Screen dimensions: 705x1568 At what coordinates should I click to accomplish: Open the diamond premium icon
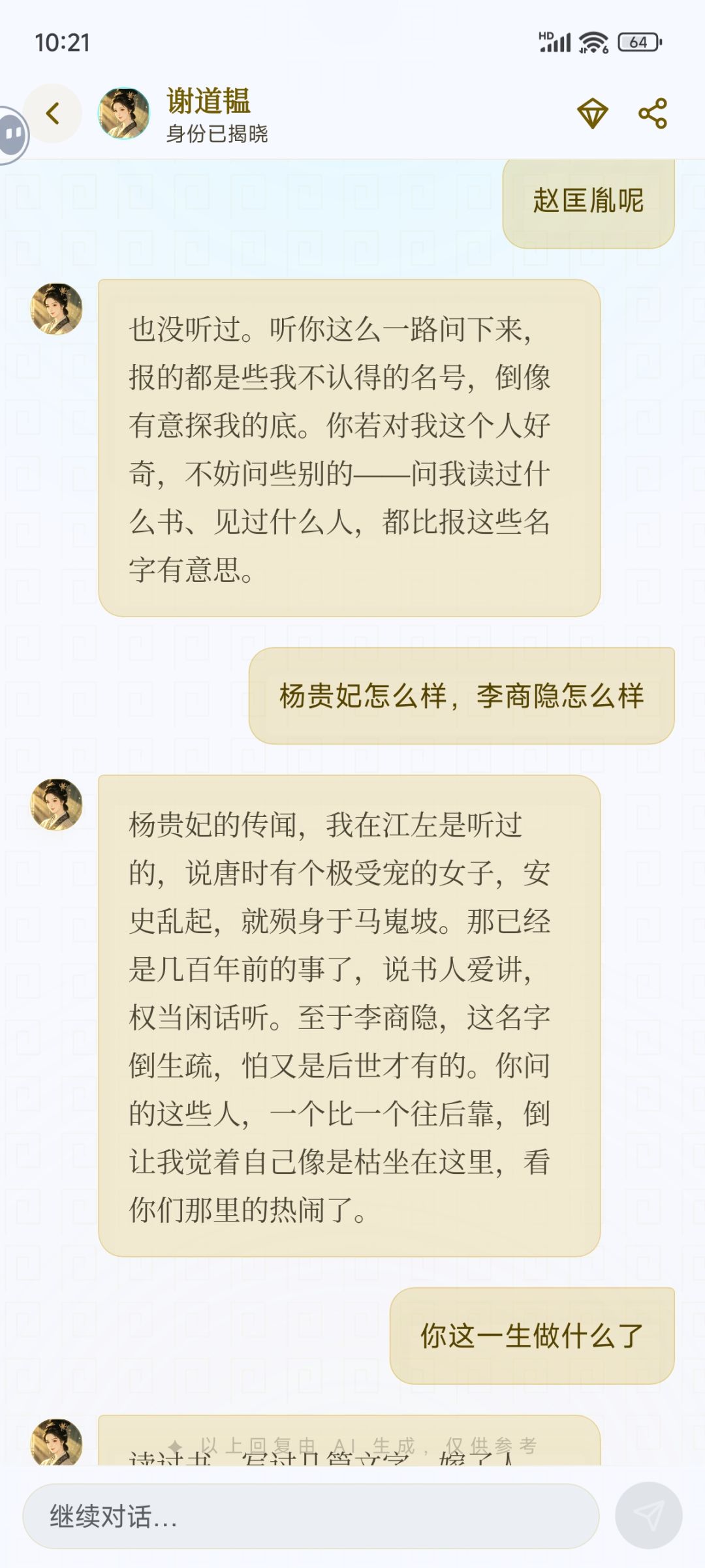pyautogui.click(x=593, y=114)
